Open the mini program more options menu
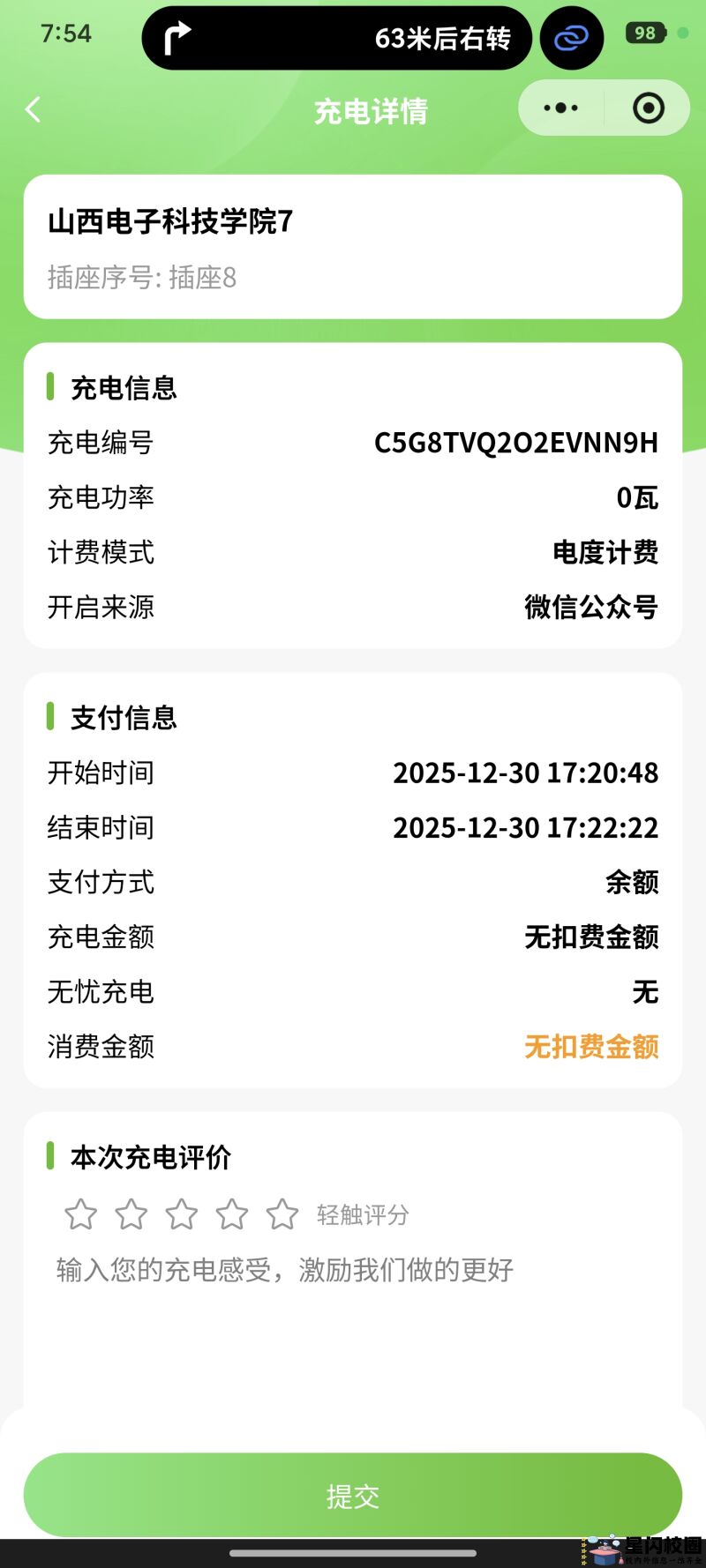This screenshot has height=1568, width=706. 560,108
